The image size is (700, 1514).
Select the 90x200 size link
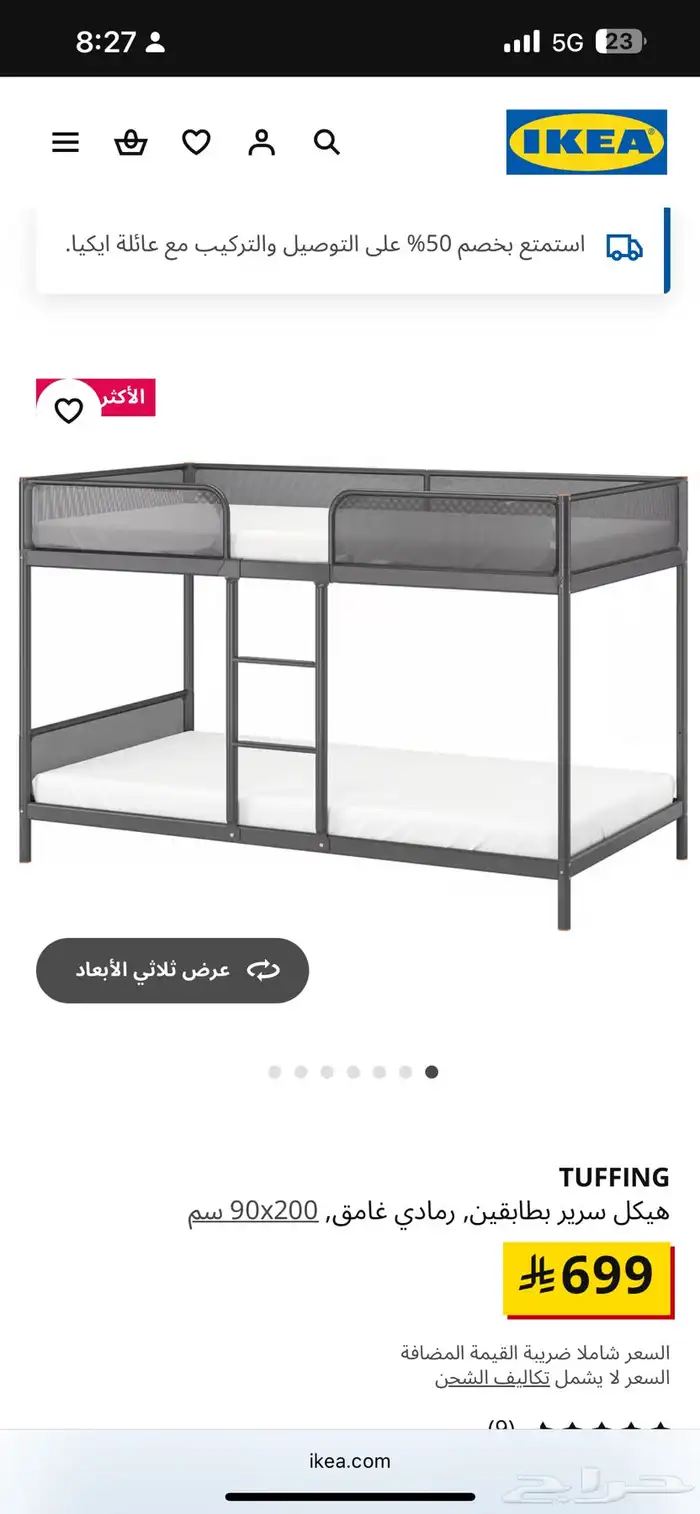pos(274,1211)
